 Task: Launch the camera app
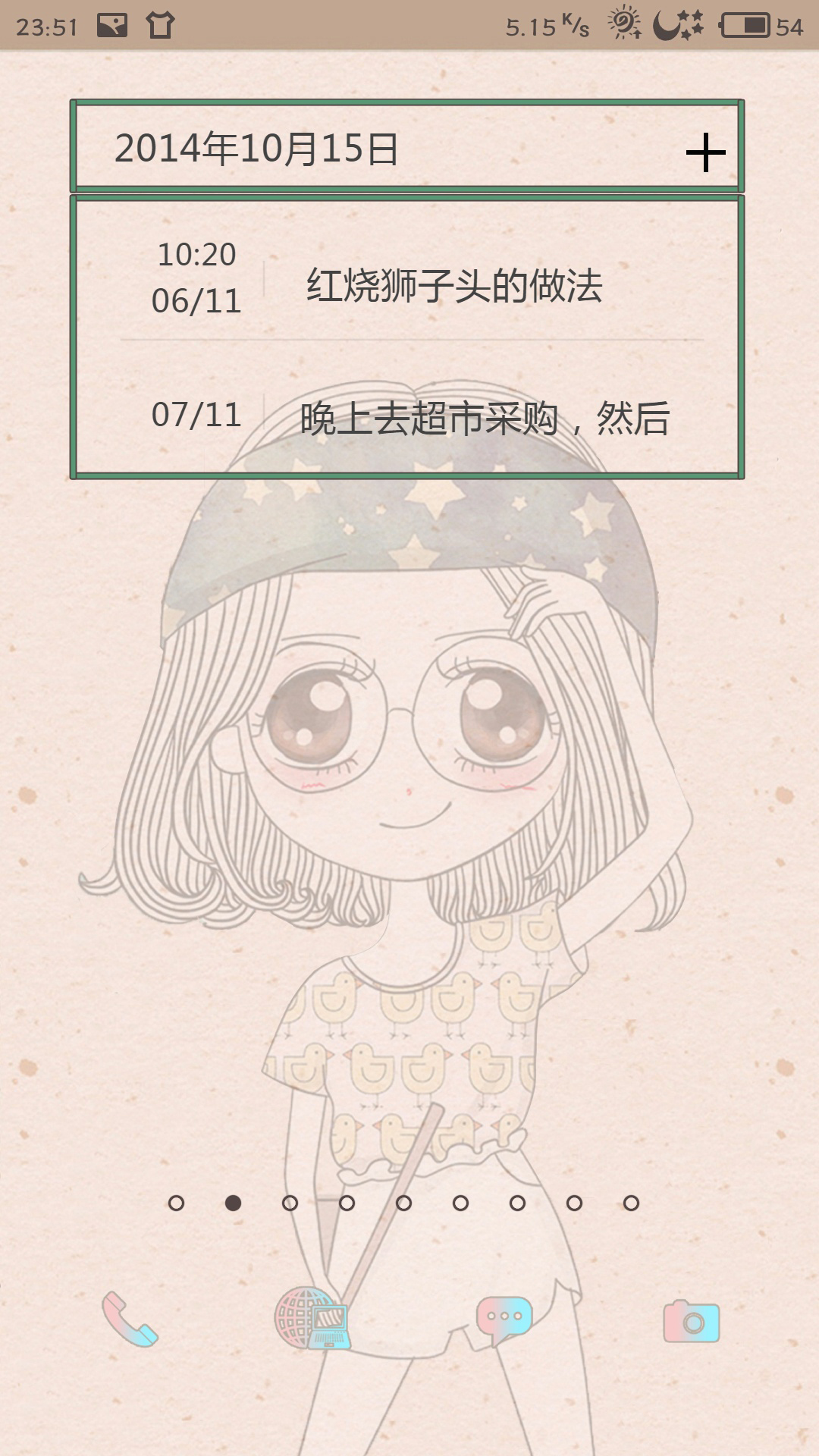click(x=691, y=1322)
